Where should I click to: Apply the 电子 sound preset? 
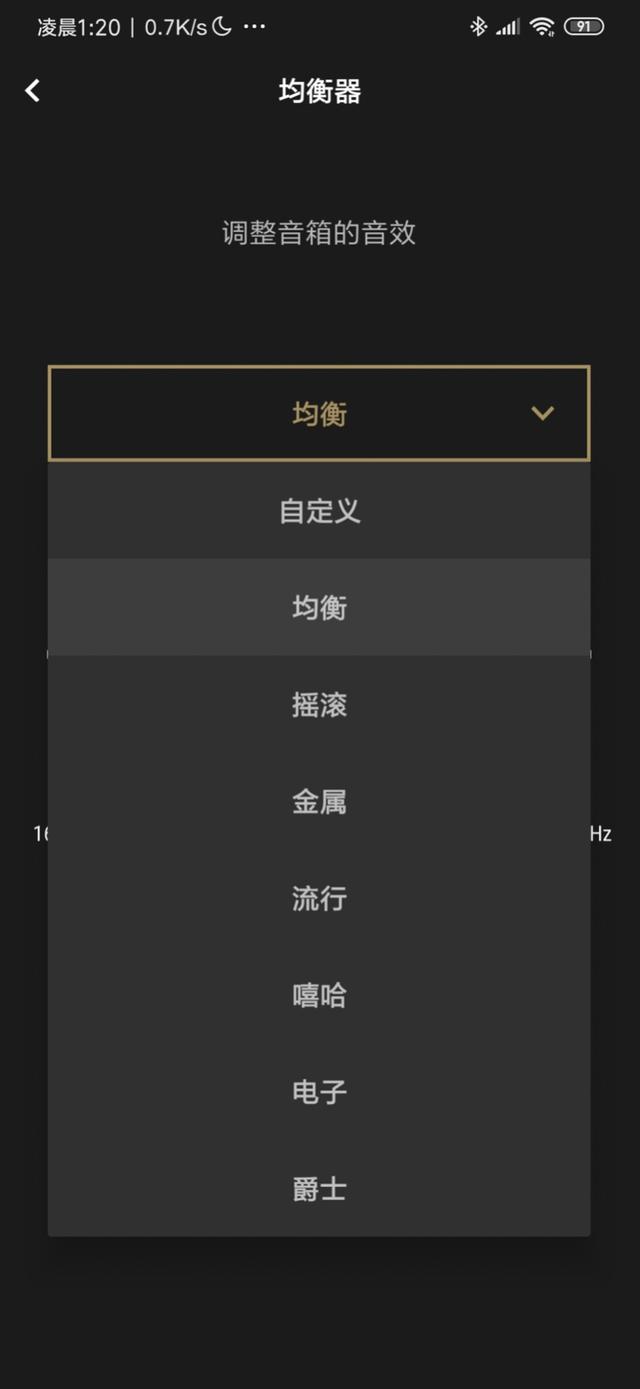pos(319,1091)
